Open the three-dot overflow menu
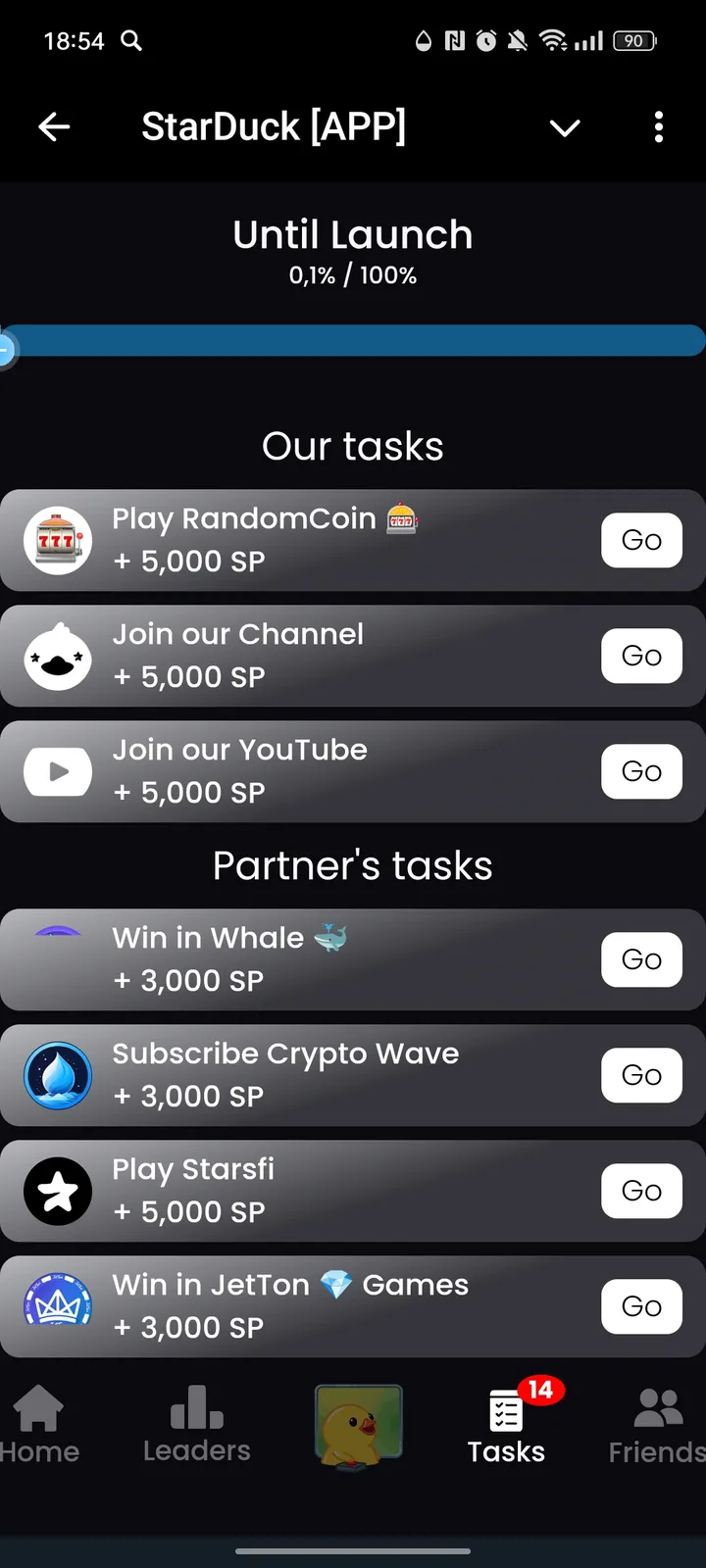Viewport: 706px width, 1568px height. [x=658, y=127]
